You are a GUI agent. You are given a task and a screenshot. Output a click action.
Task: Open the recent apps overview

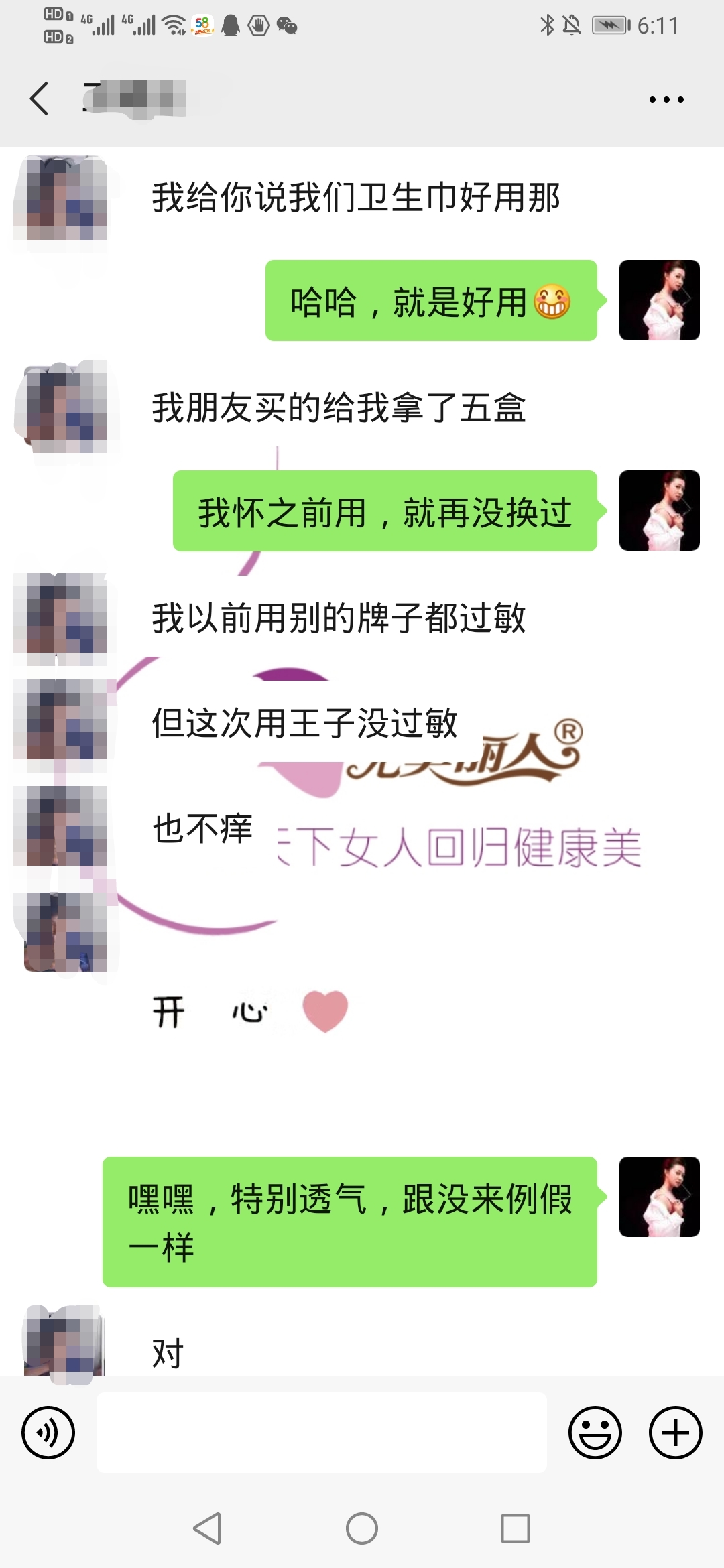click(x=516, y=1528)
